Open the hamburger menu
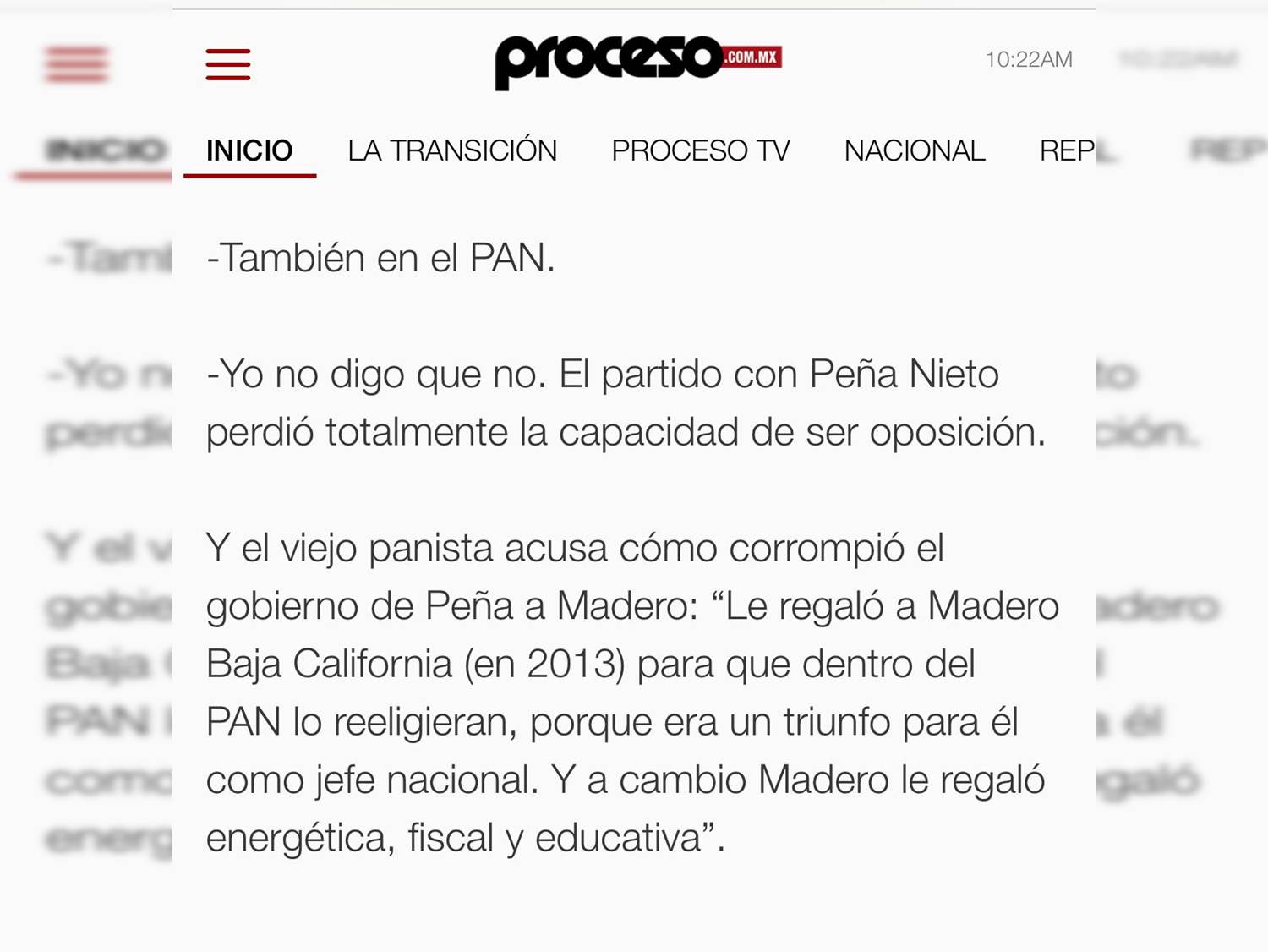 coord(227,64)
